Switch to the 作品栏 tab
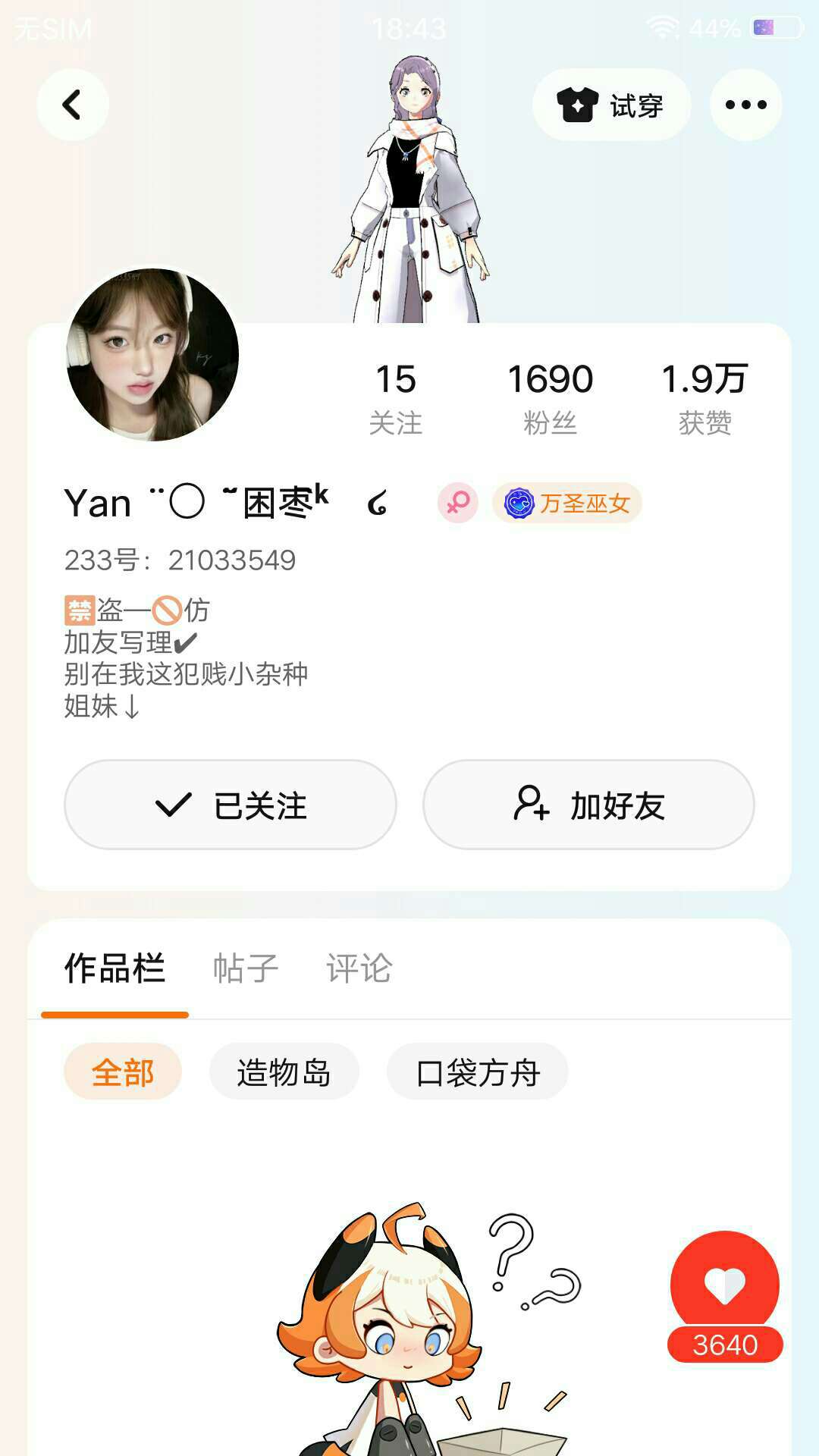 [115, 968]
